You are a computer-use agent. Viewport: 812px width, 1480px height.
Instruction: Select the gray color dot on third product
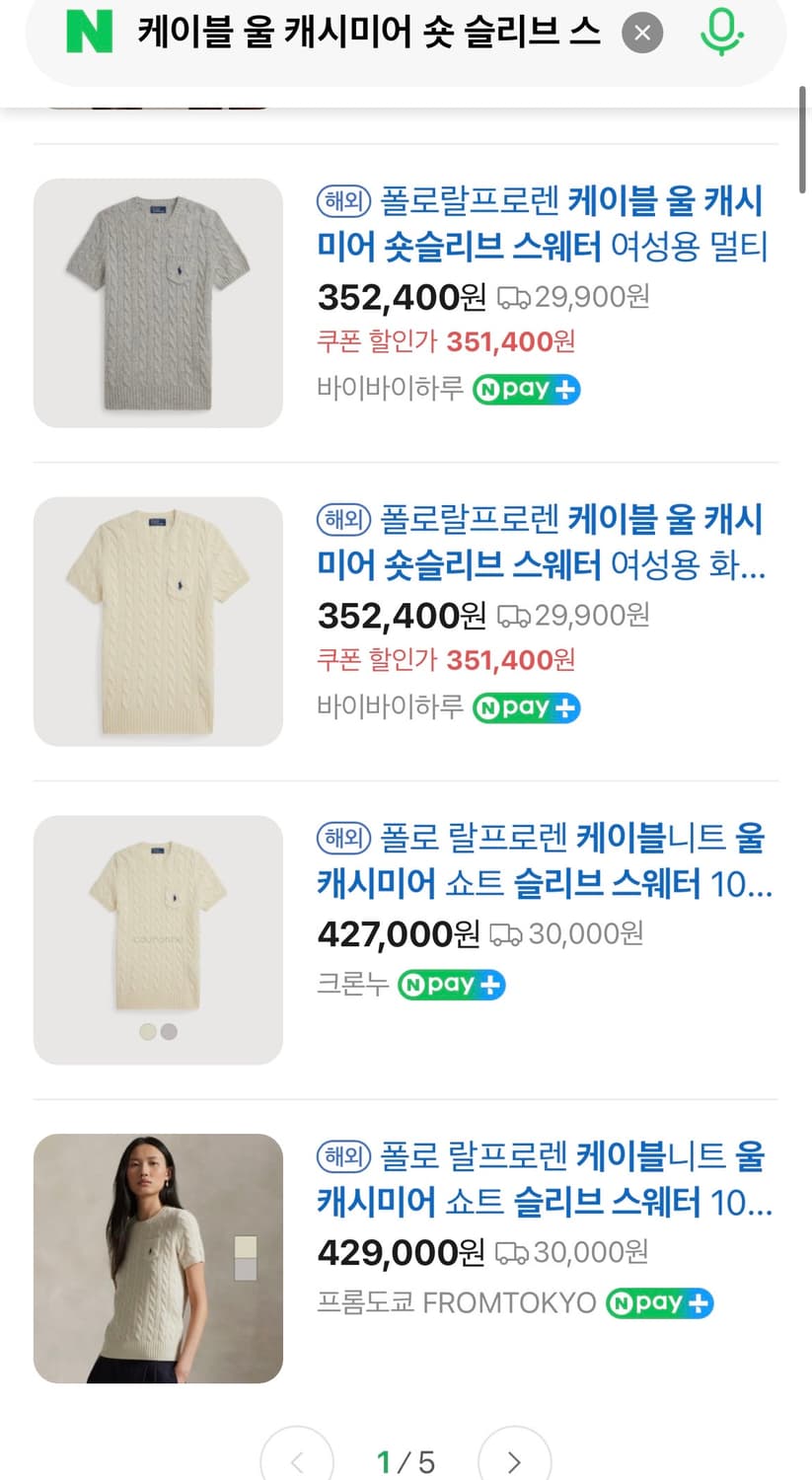pos(170,1032)
